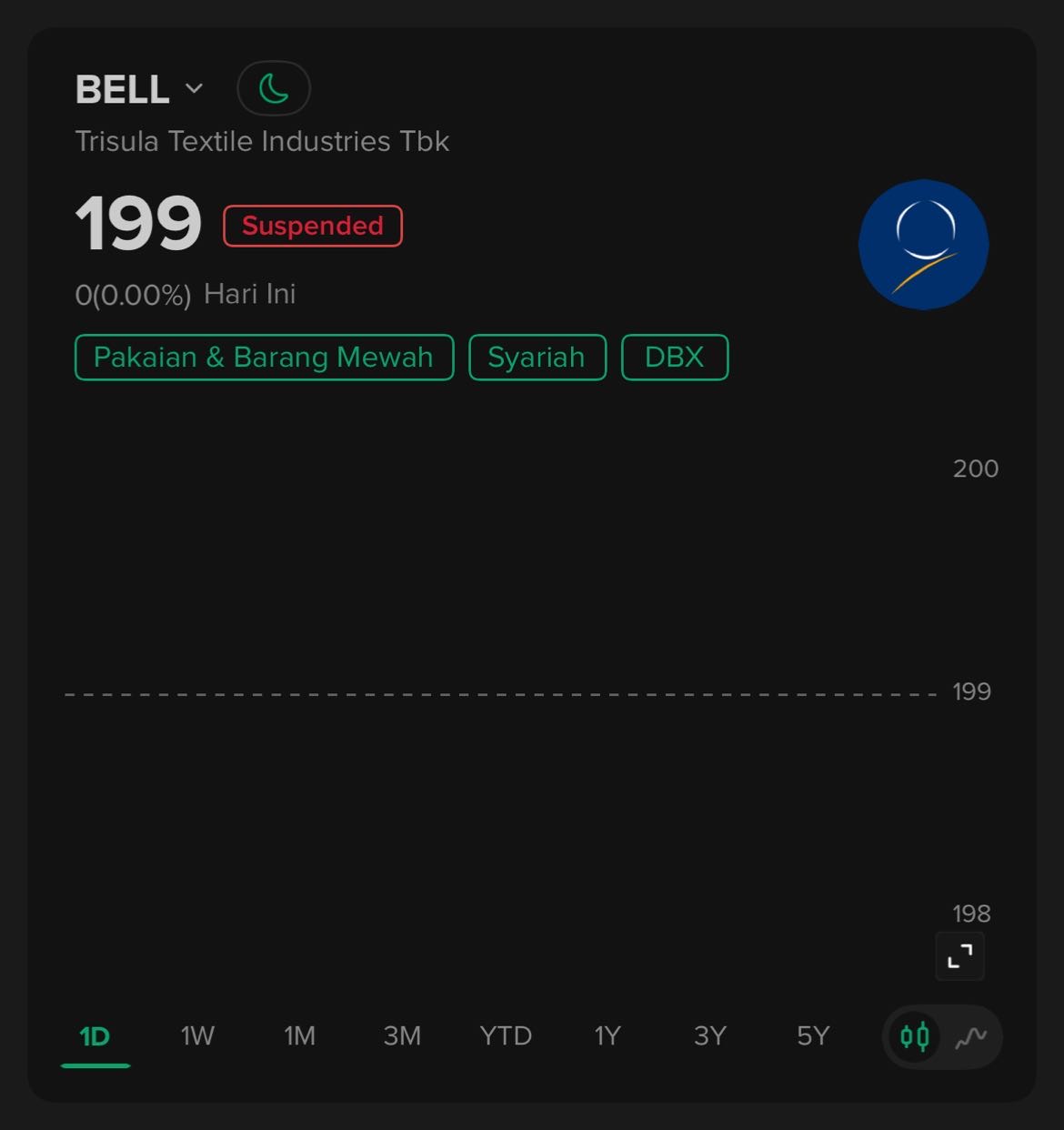Tap the DBX chip
This screenshot has width=1064, height=1130.
[x=675, y=358]
